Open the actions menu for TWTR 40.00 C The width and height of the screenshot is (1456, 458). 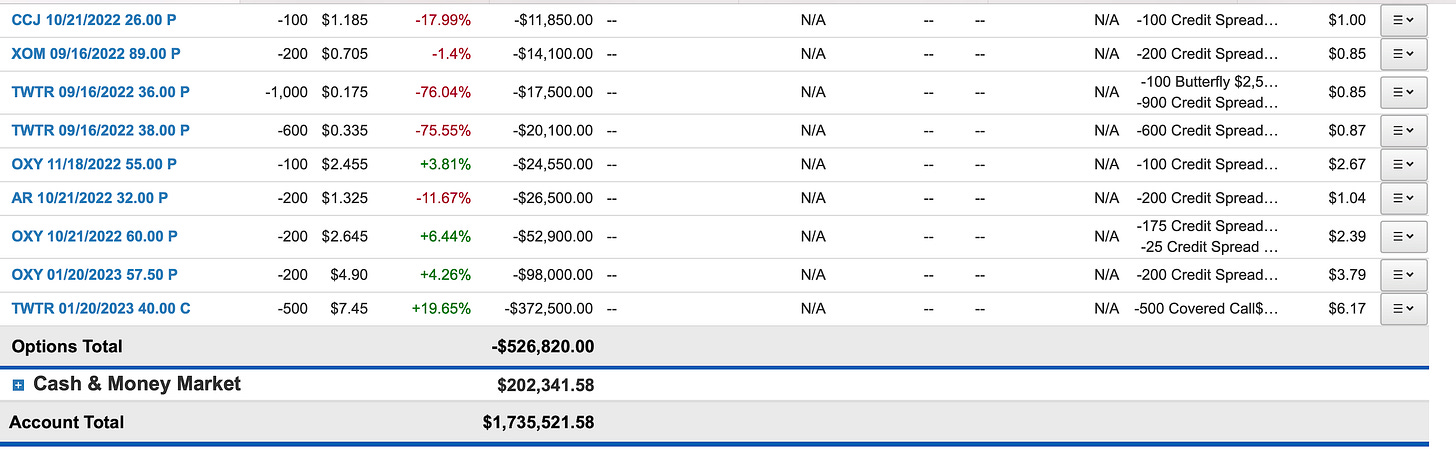[1403, 308]
